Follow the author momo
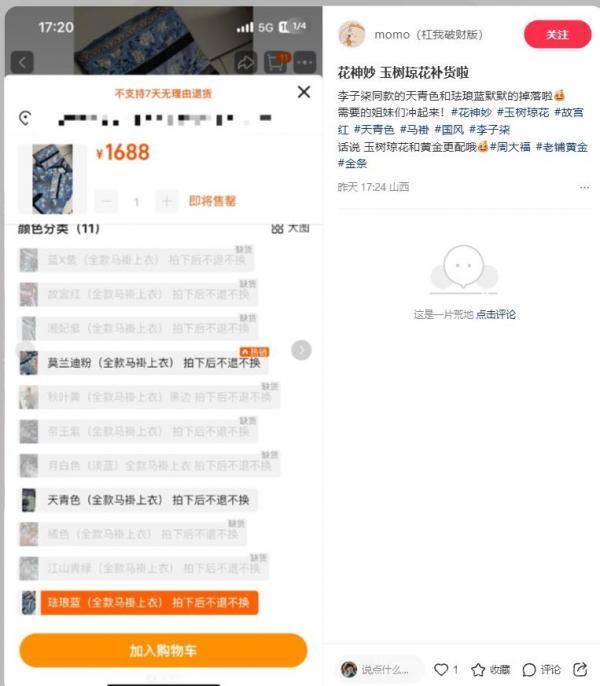Image resolution: width=600 pixels, height=686 pixels. coord(557,34)
